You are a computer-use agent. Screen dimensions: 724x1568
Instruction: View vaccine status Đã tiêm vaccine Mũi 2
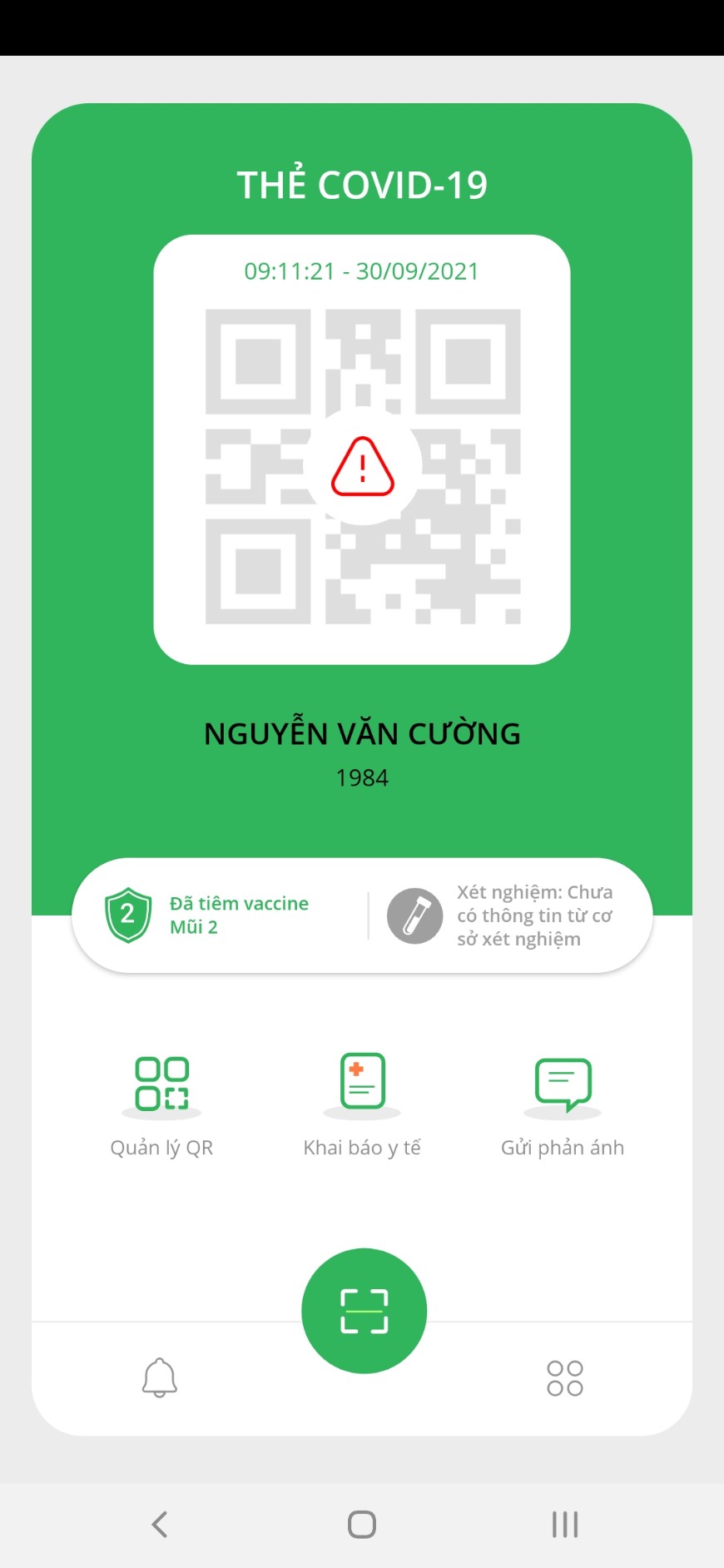coord(208,915)
